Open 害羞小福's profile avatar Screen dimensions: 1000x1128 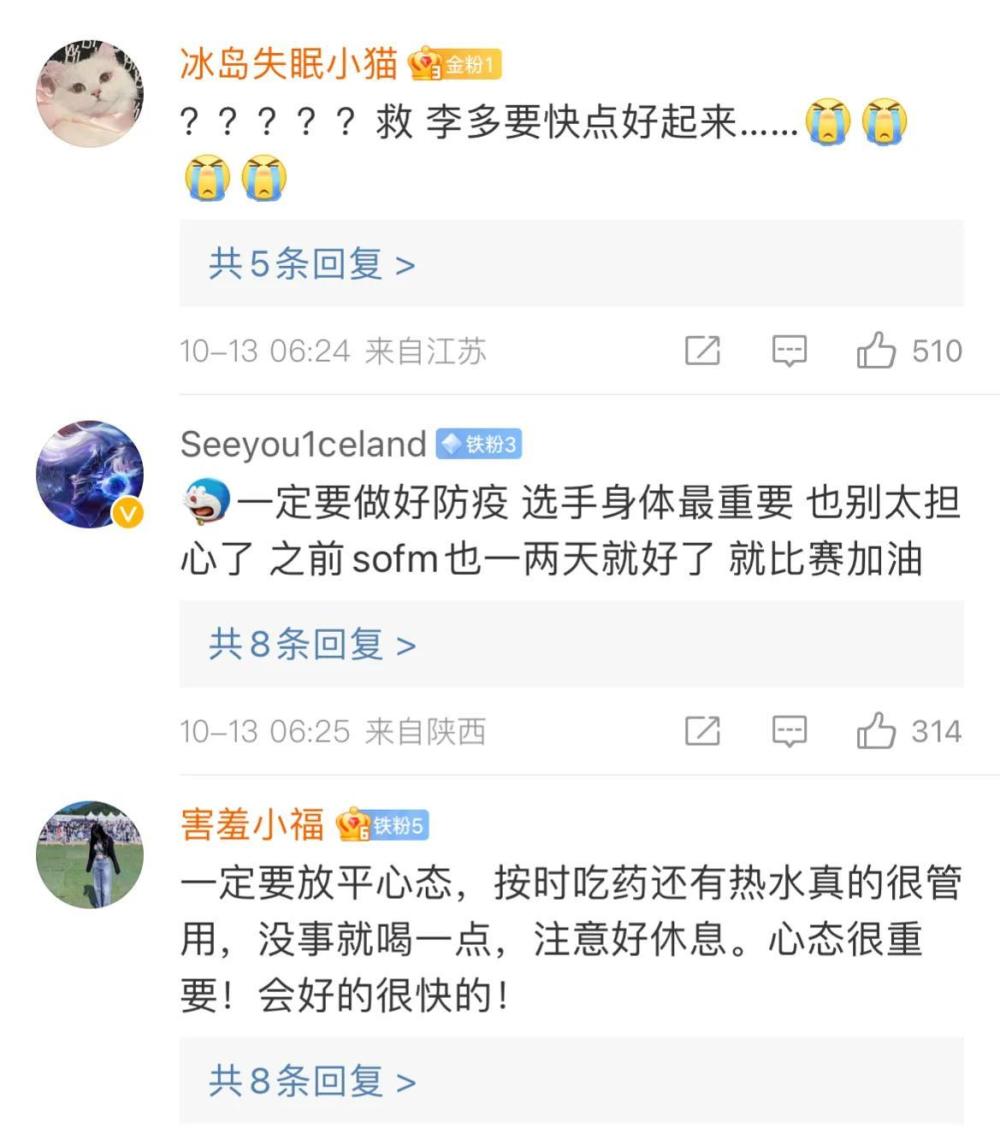(90, 854)
